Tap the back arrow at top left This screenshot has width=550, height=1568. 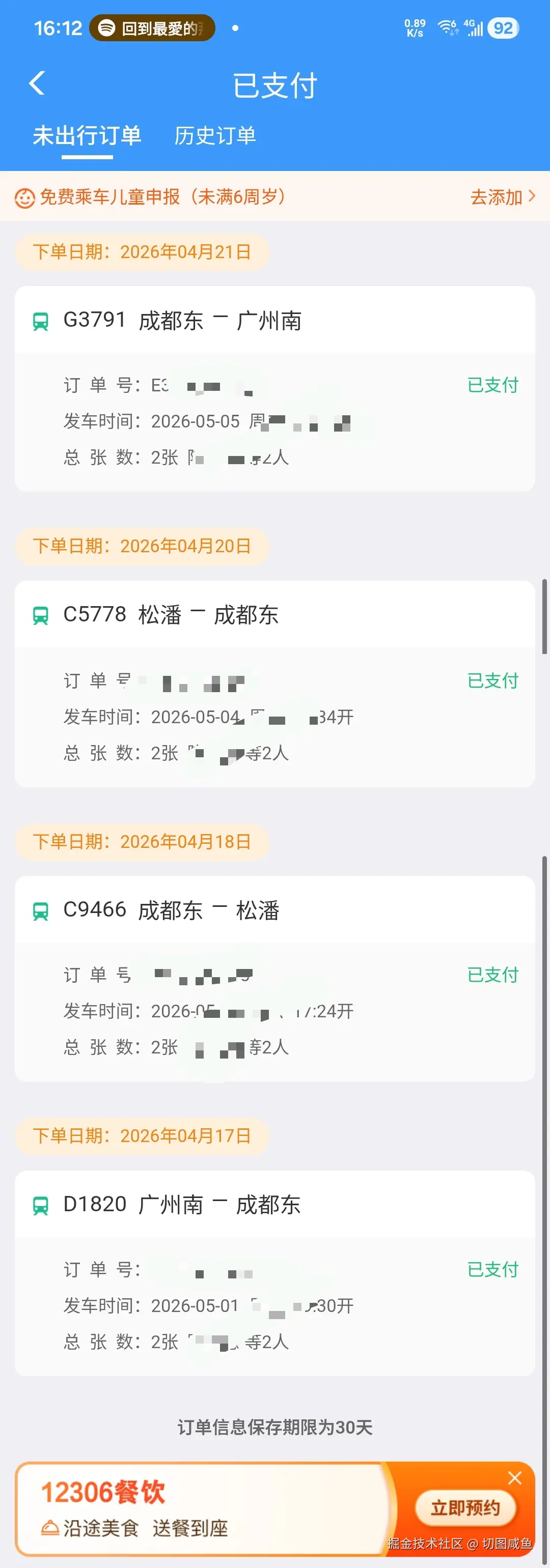pyautogui.click(x=37, y=83)
